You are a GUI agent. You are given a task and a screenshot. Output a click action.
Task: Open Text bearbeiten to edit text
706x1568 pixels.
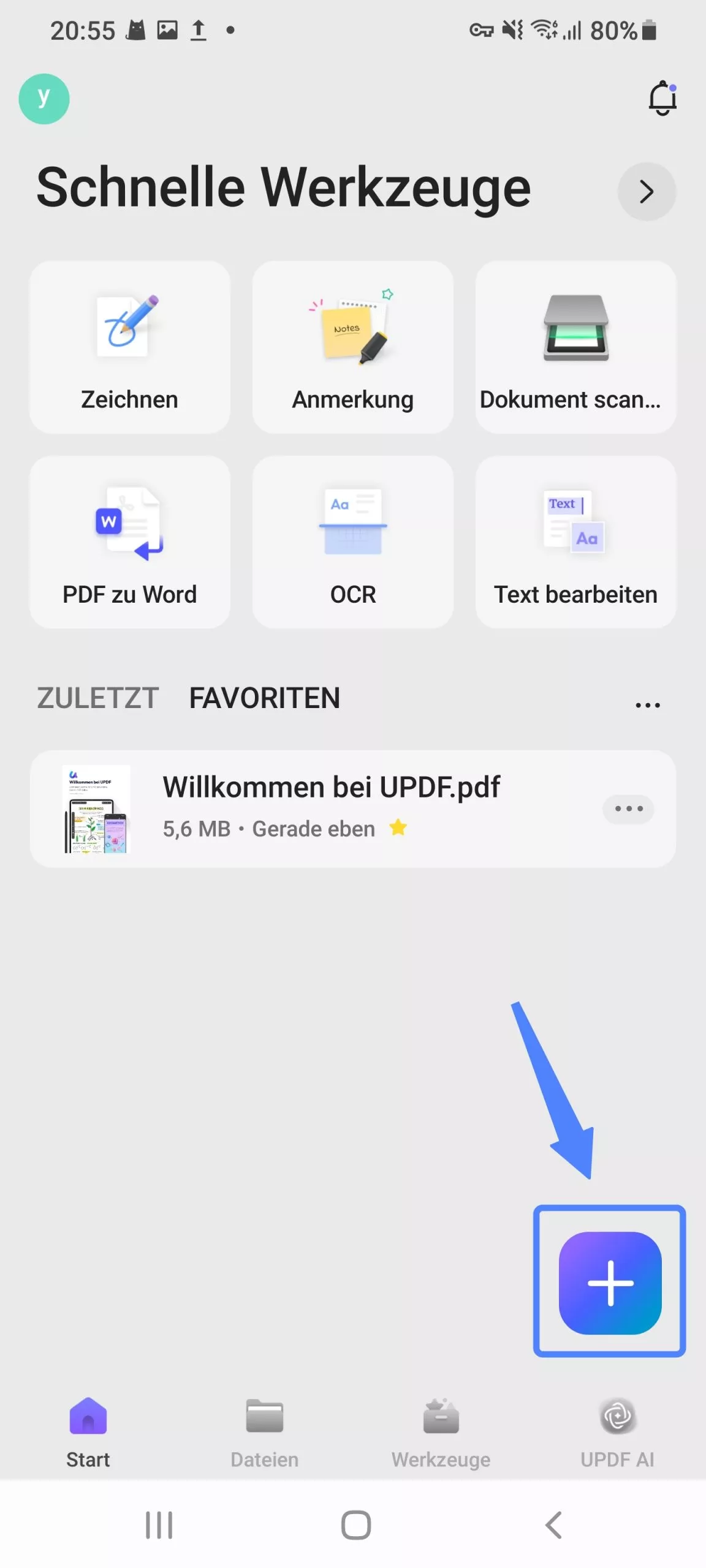pyautogui.click(x=575, y=541)
